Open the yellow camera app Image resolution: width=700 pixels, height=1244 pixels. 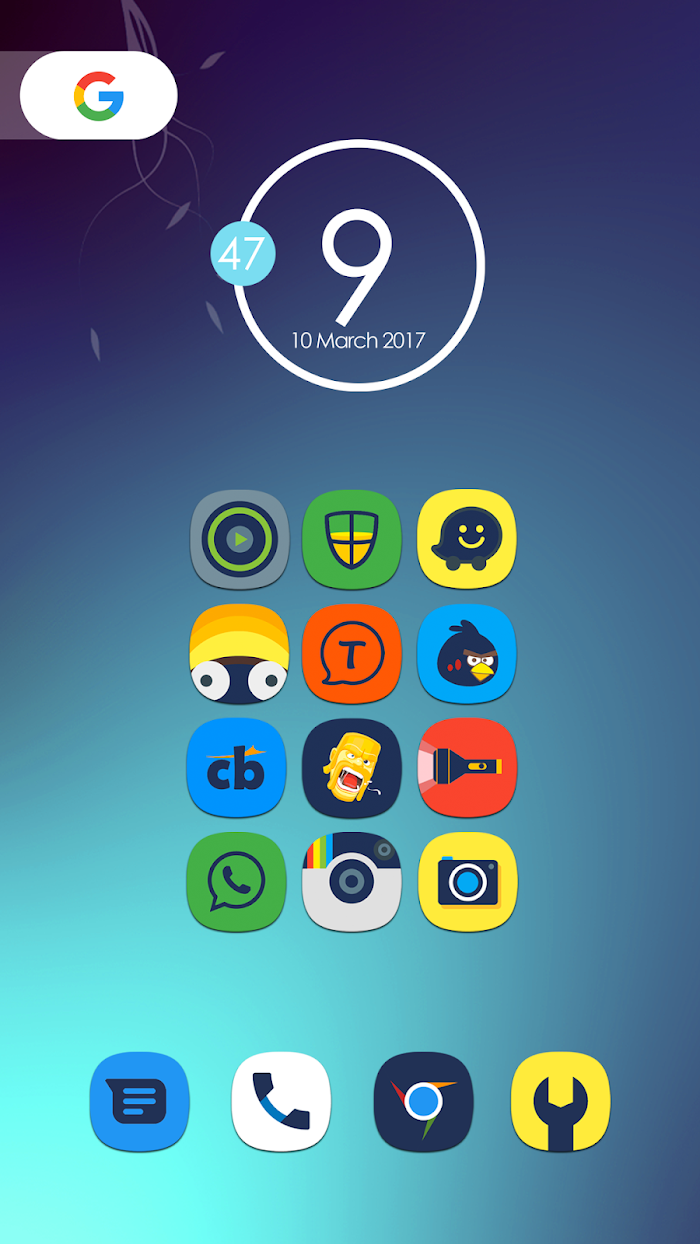pos(467,882)
